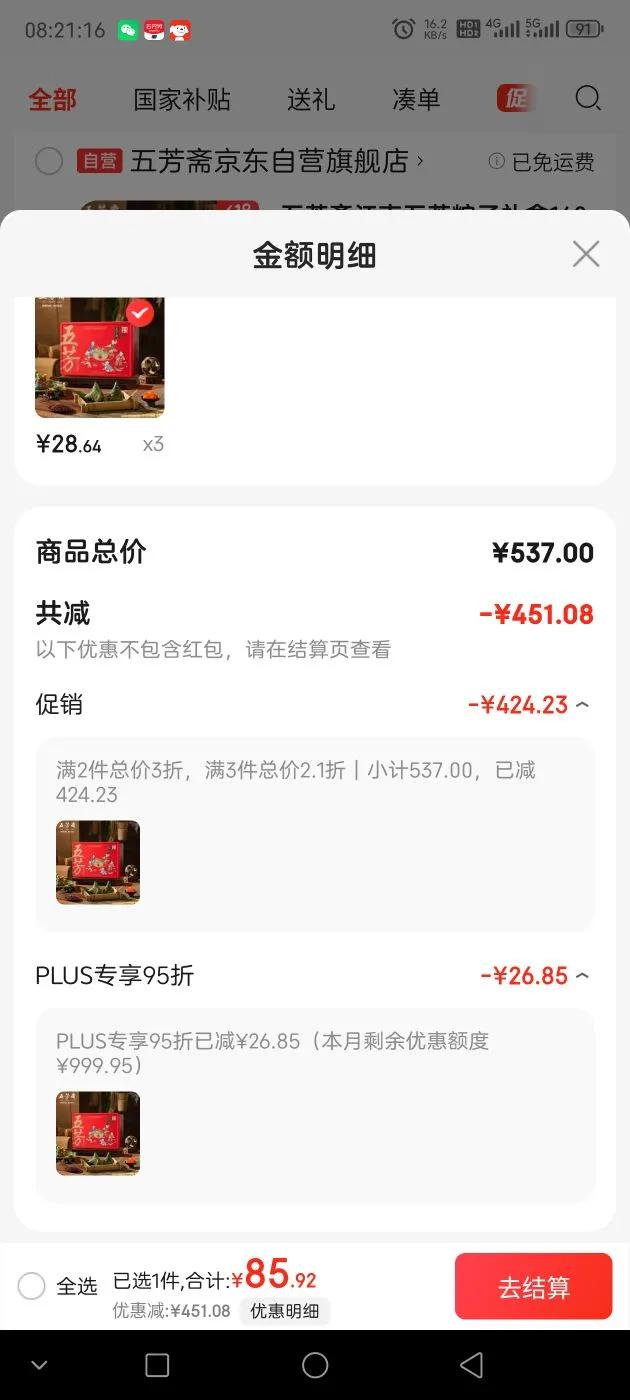
Task: Tap the system back button
Action: coord(471,1365)
